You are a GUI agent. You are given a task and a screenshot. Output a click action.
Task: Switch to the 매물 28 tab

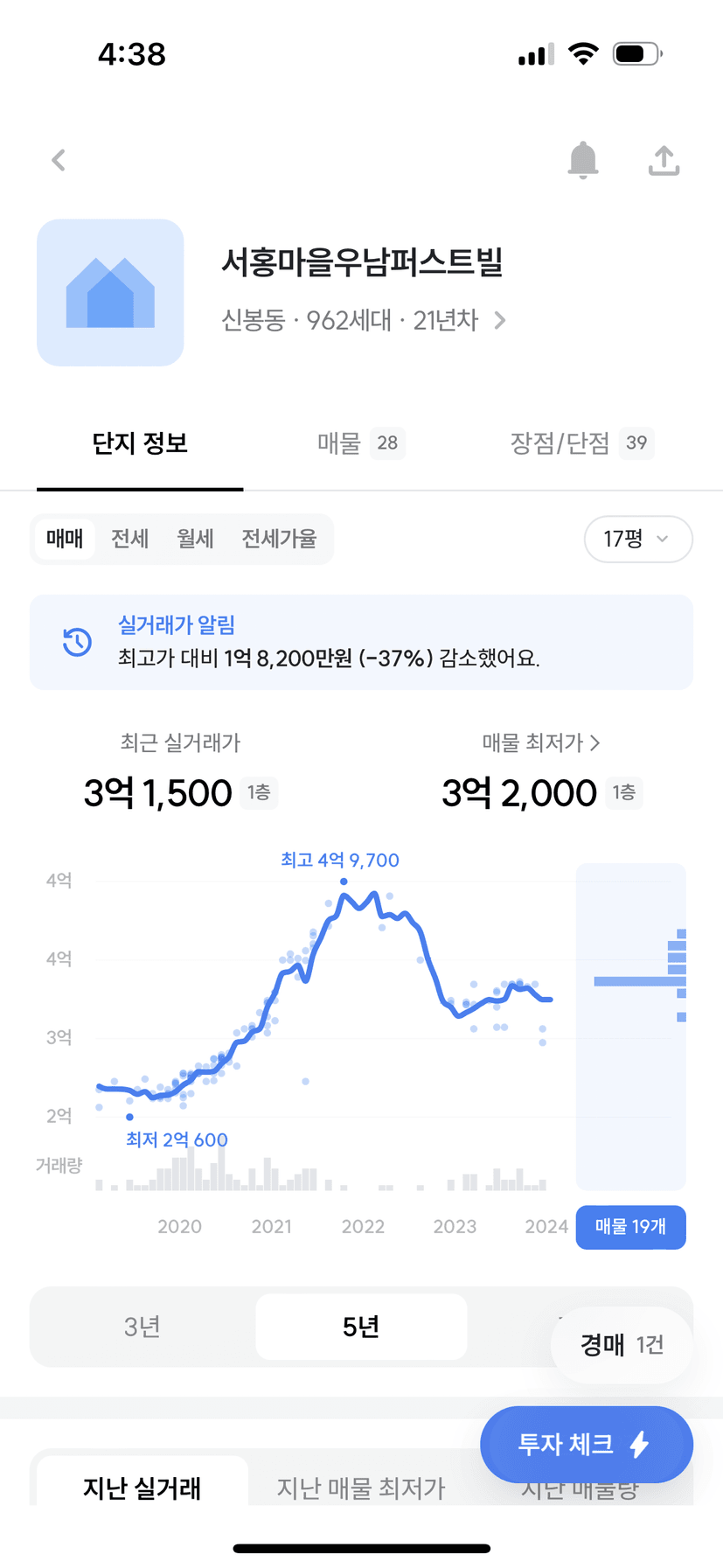pos(361,443)
